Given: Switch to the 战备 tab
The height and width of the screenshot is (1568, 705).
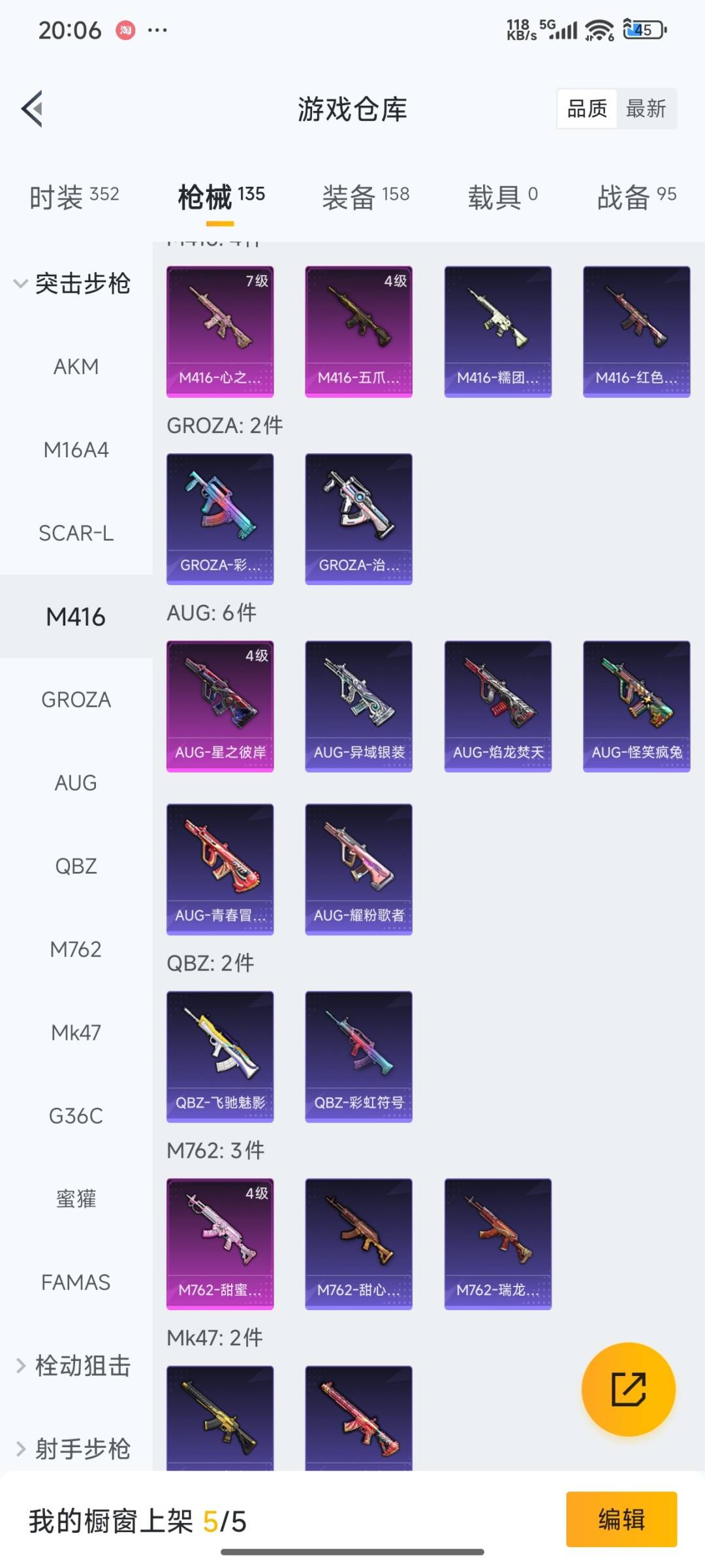Looking at the screenshot, I should click(636, 197).
